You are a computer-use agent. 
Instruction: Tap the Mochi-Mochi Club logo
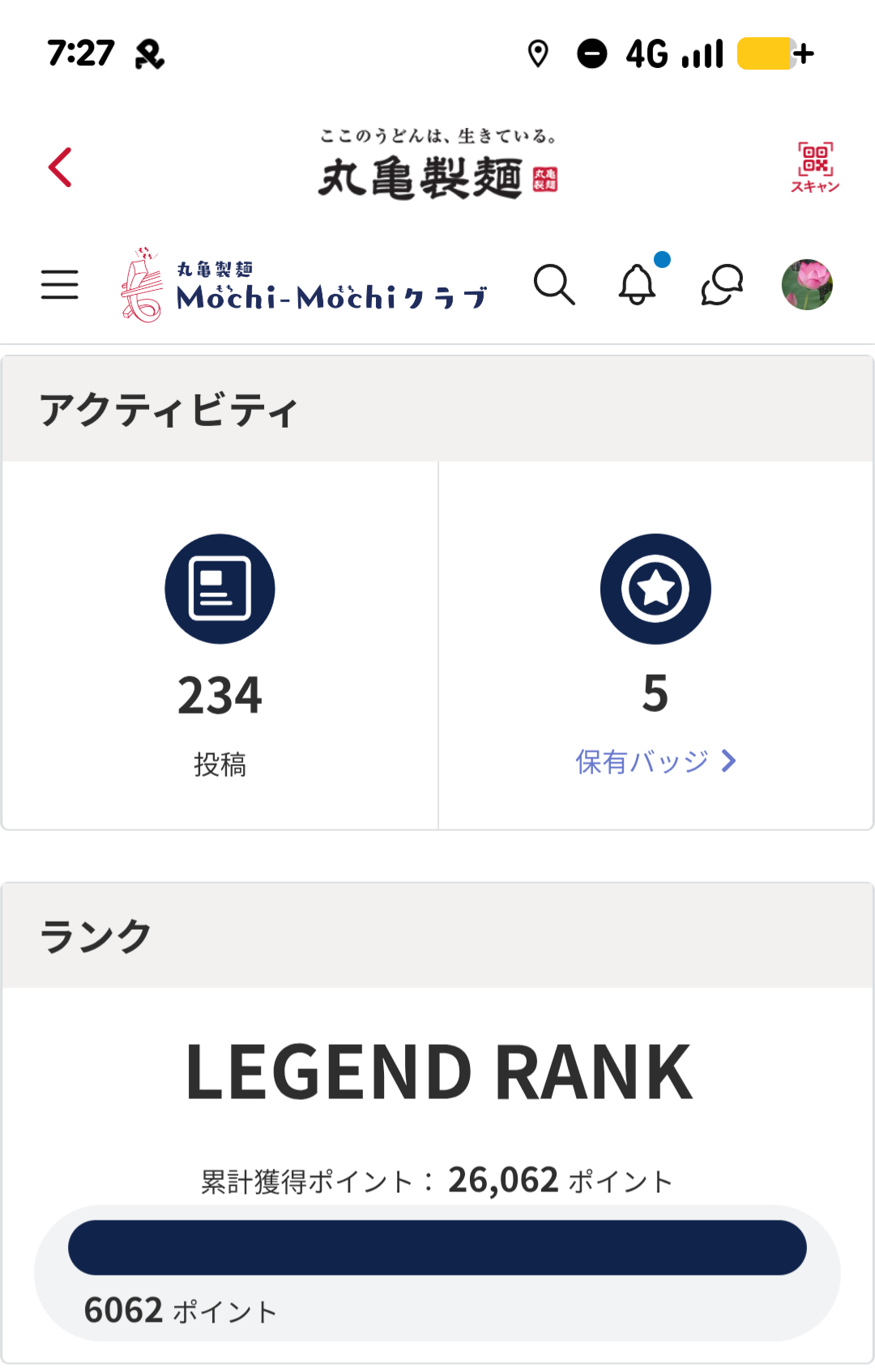(305, 285)
